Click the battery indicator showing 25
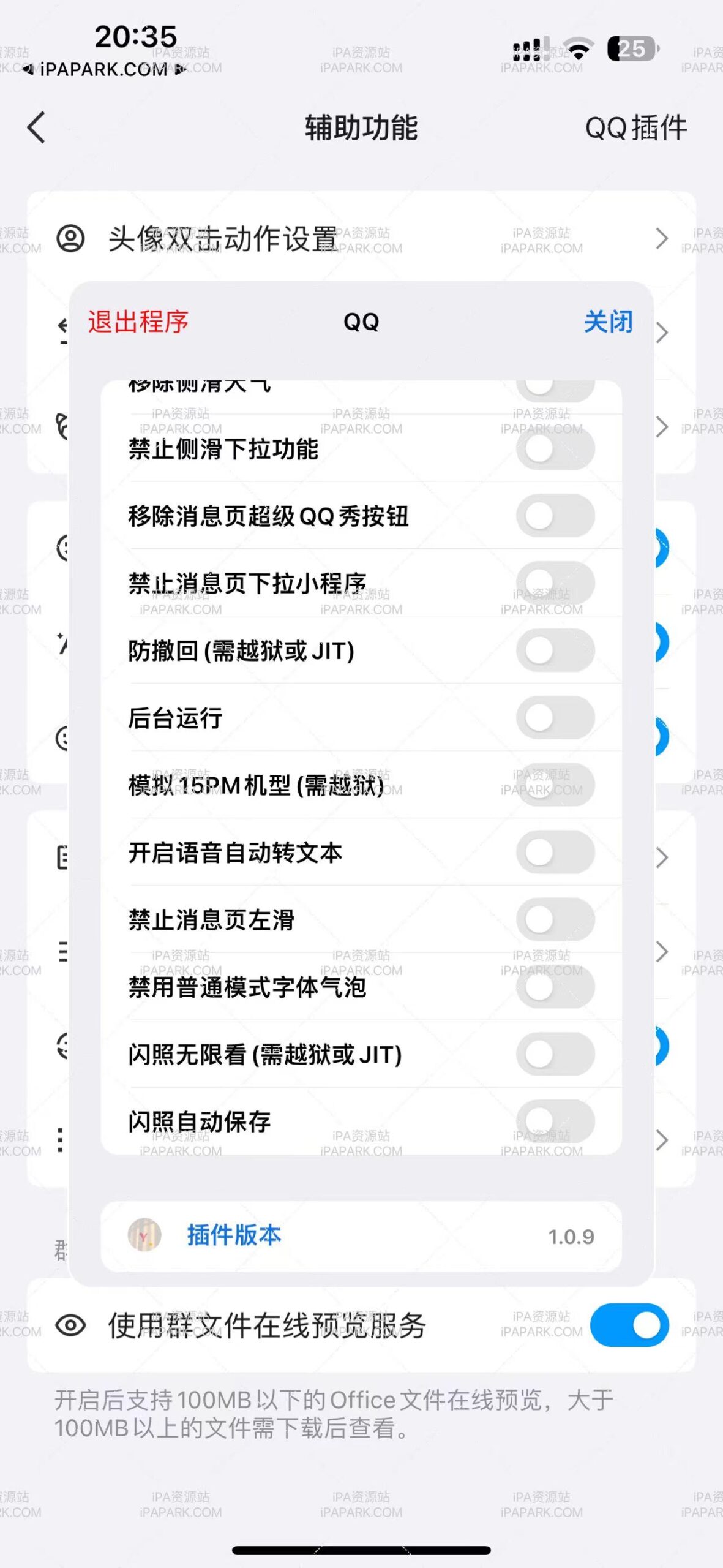 tap(631, 49)
